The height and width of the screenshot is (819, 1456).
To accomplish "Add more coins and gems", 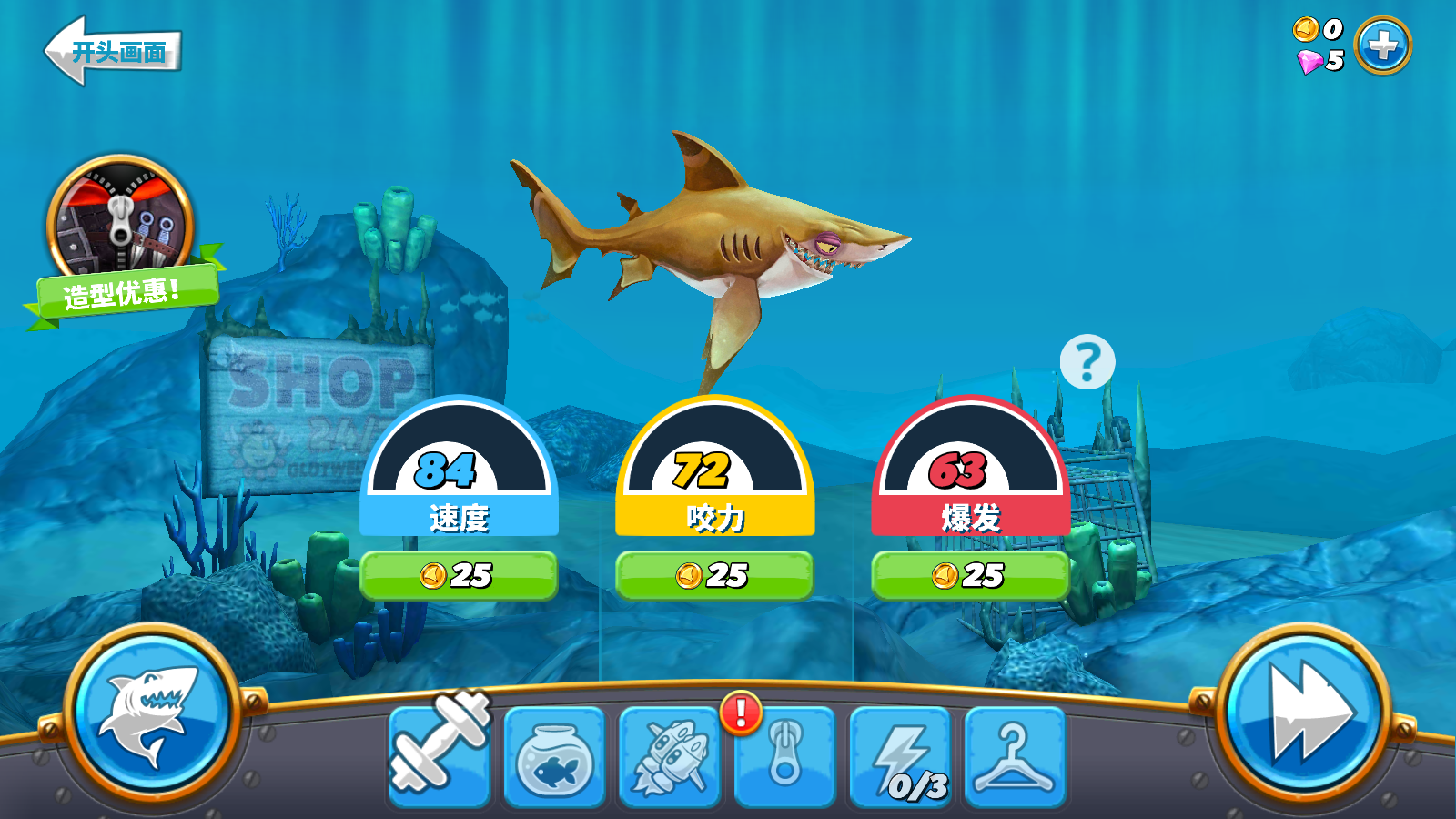I will click(x=1382, y=45).
